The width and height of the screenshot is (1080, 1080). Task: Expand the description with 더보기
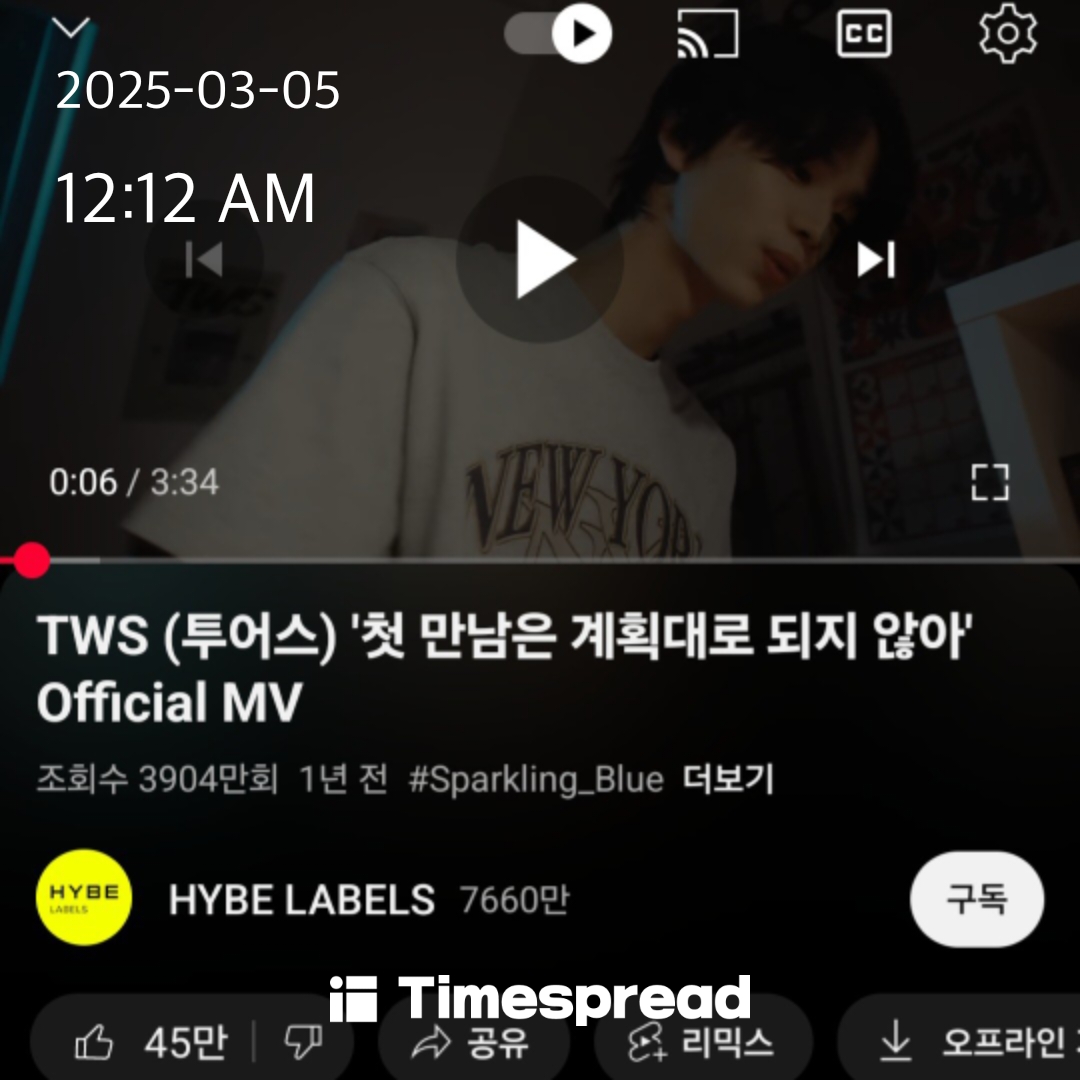[728, 779]
